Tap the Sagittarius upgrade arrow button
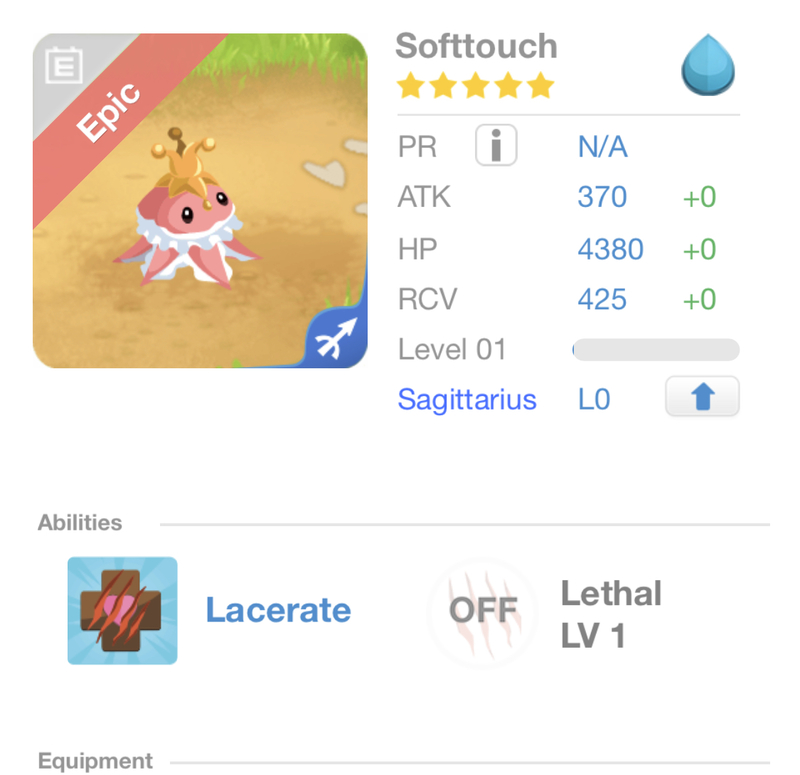 pyautogui.click(x=702, y=398)
